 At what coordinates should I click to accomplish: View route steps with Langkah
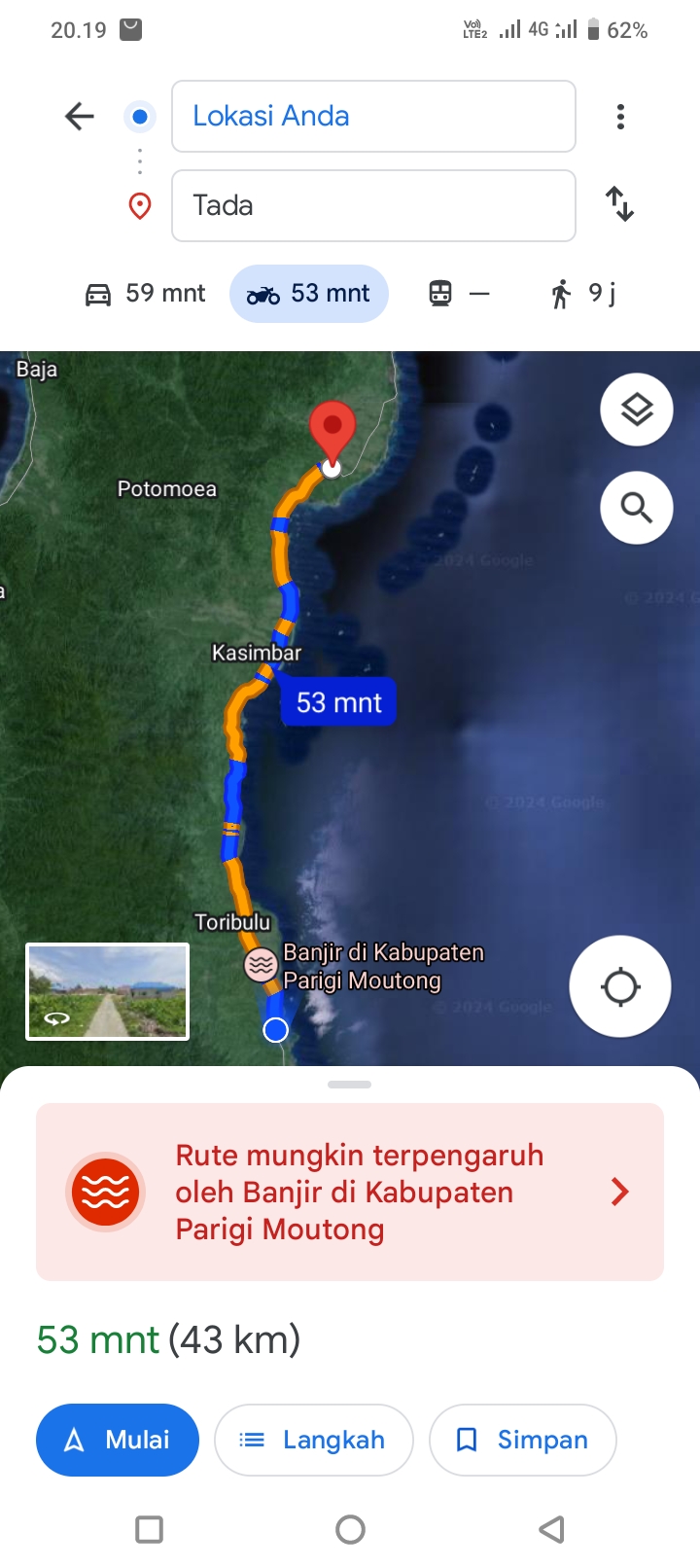point(314,1440)
